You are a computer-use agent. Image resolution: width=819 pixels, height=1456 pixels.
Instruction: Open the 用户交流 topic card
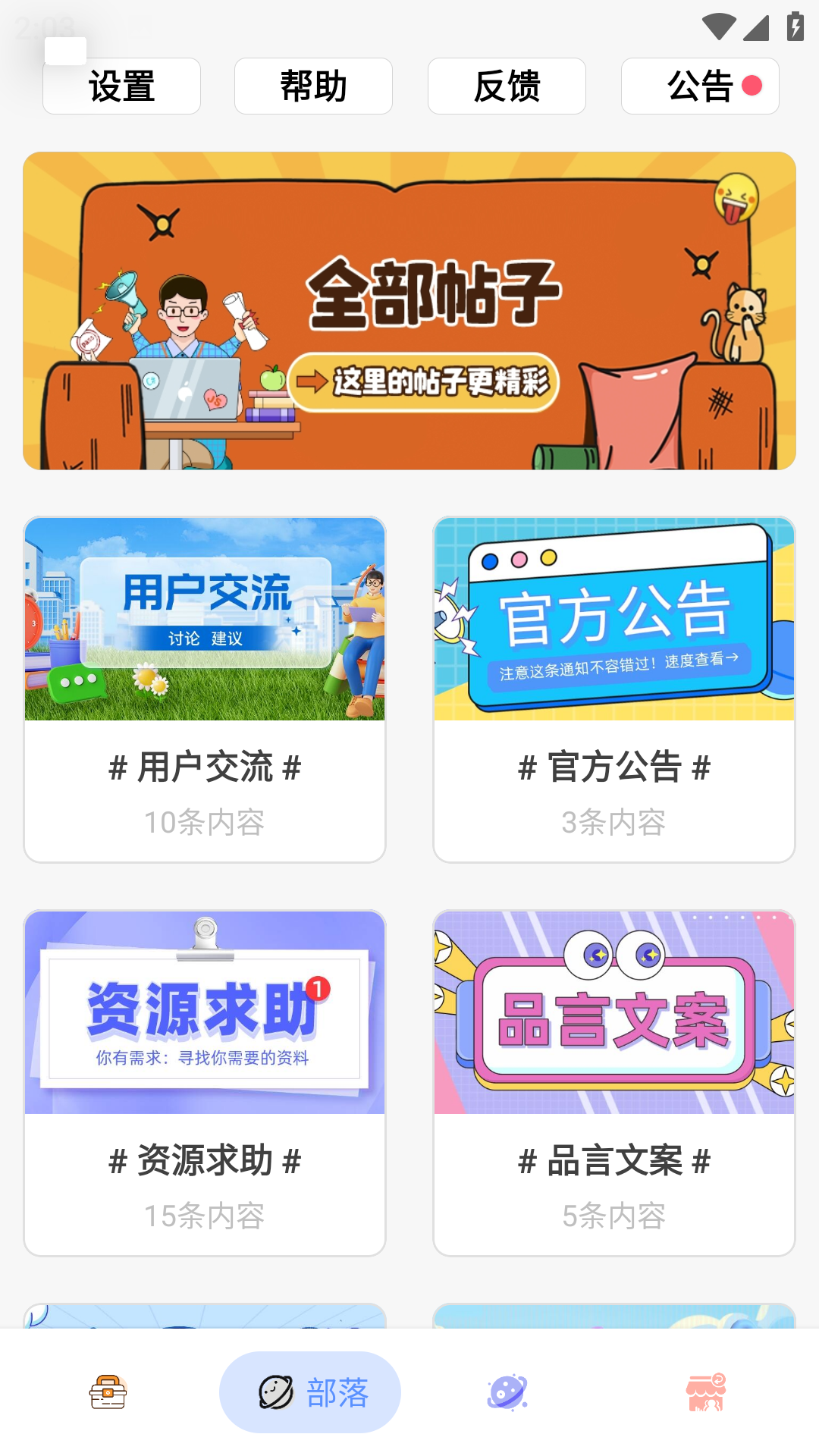205,689
